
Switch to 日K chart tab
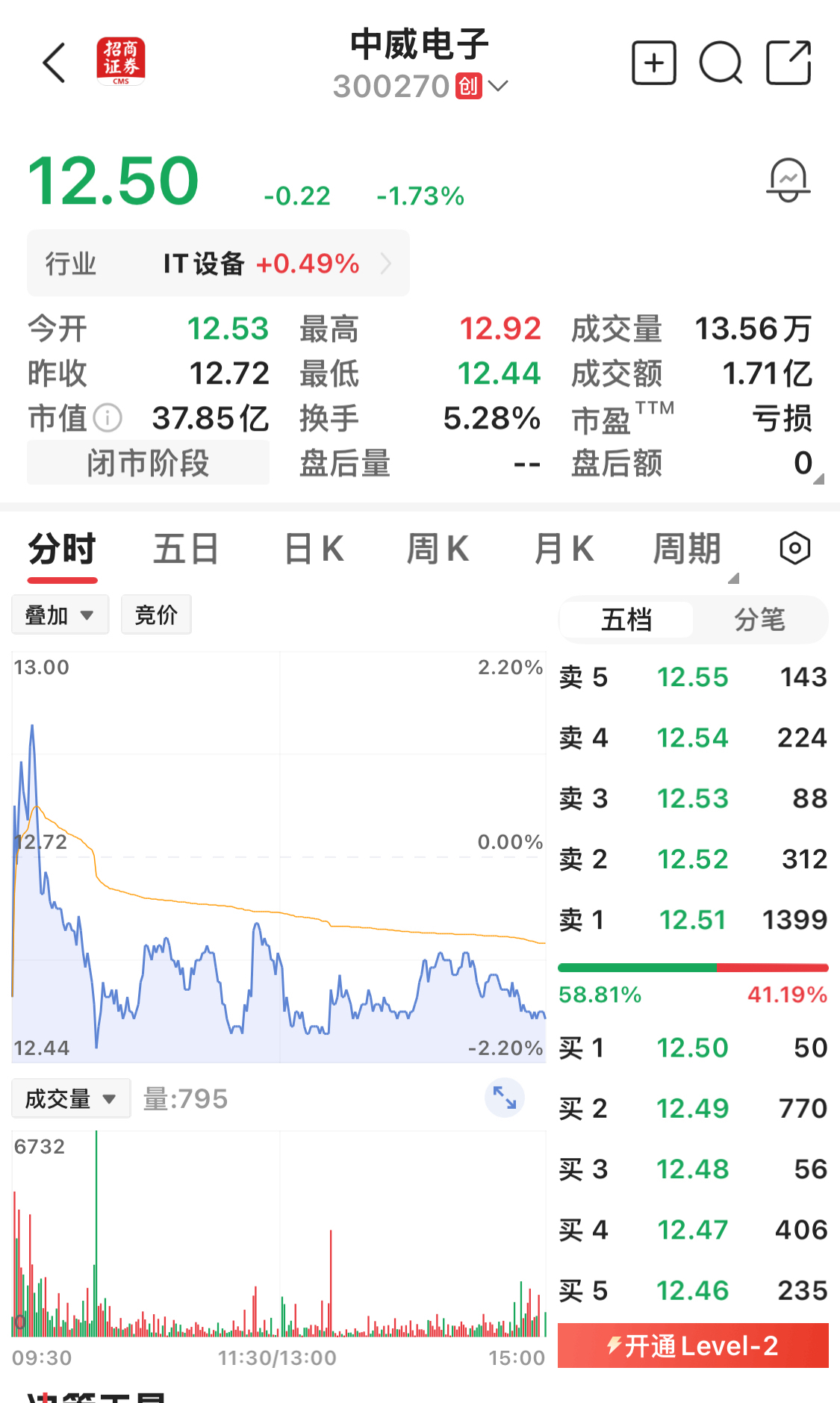(314, 550)
